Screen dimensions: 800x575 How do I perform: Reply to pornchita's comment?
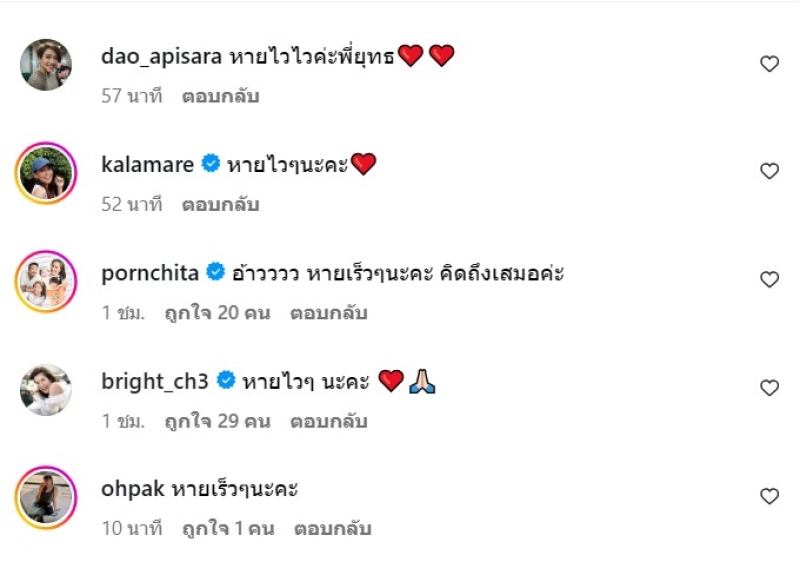point(329,313)
